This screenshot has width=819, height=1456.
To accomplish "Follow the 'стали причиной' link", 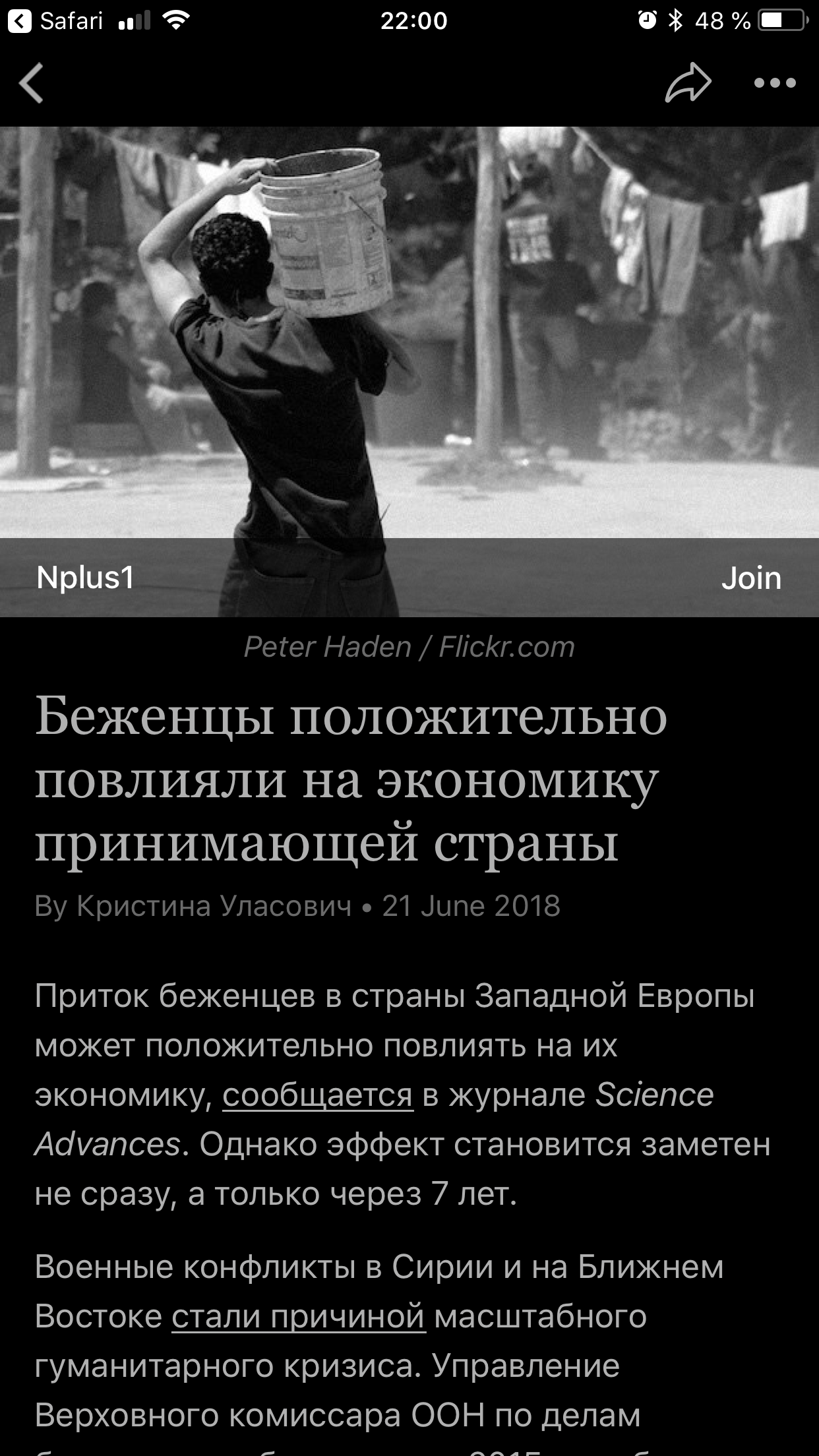I will point(298,1316).
